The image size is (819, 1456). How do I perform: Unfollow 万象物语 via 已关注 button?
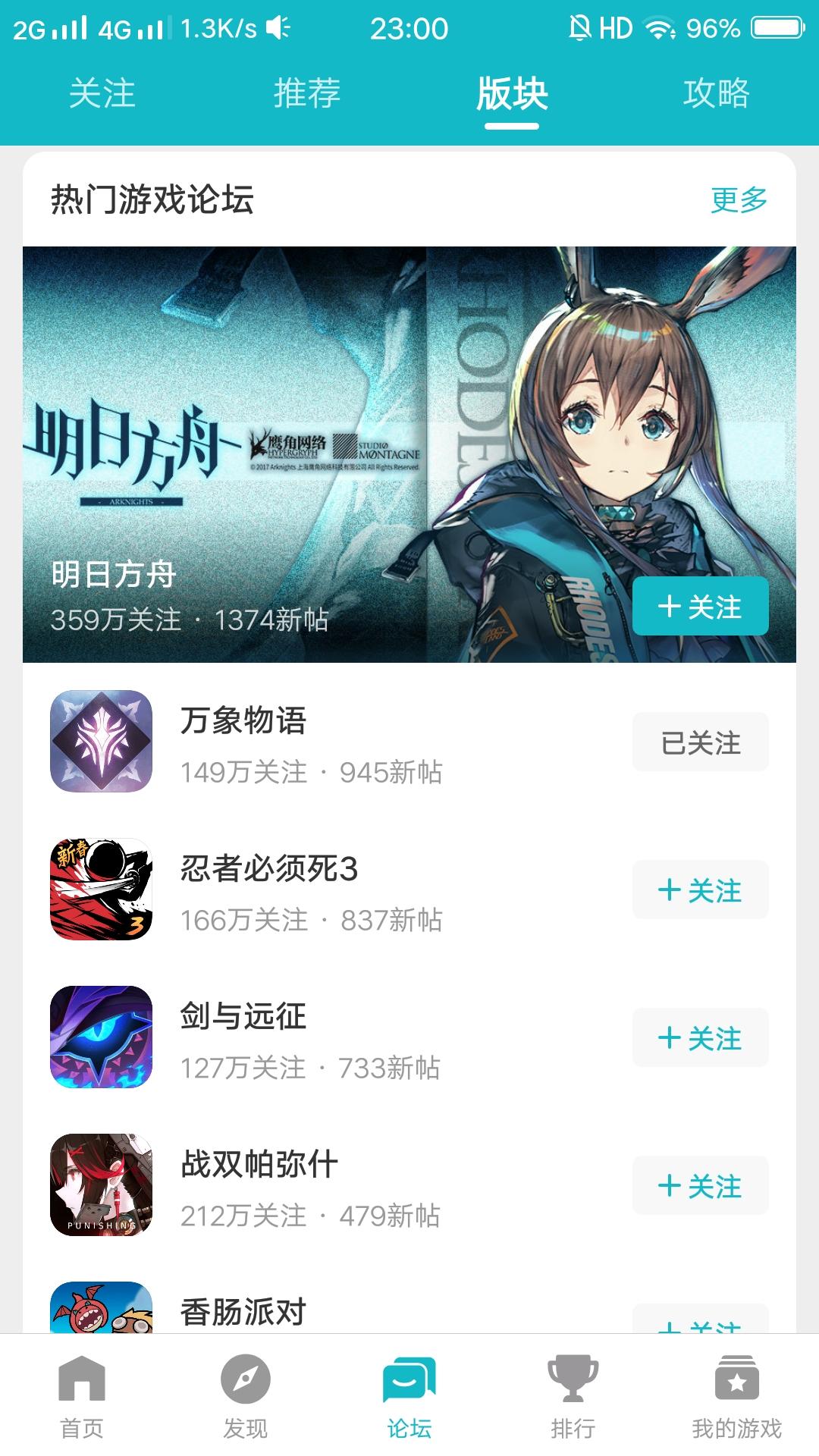coord(700,742)
